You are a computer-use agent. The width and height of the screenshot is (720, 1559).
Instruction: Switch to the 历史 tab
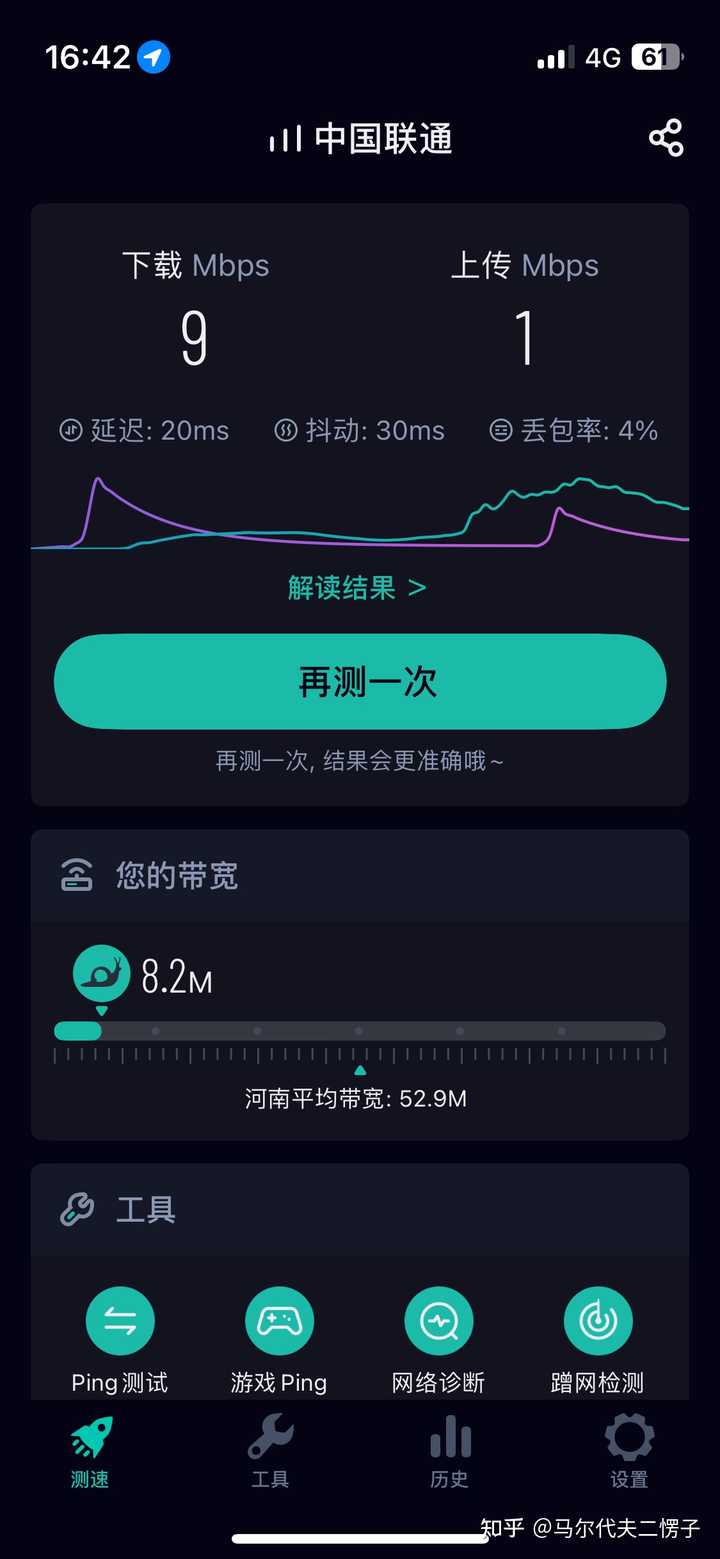point(449,1452)
